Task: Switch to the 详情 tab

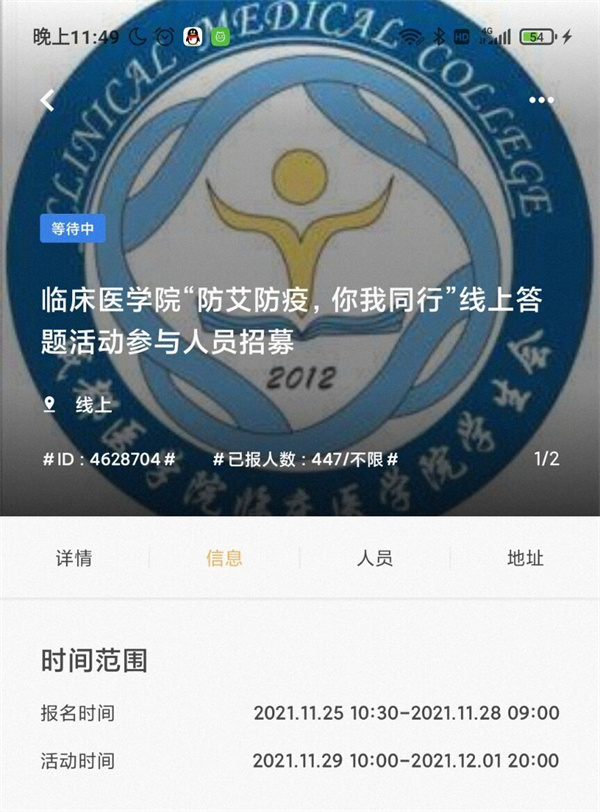Action: pos(74,559)
